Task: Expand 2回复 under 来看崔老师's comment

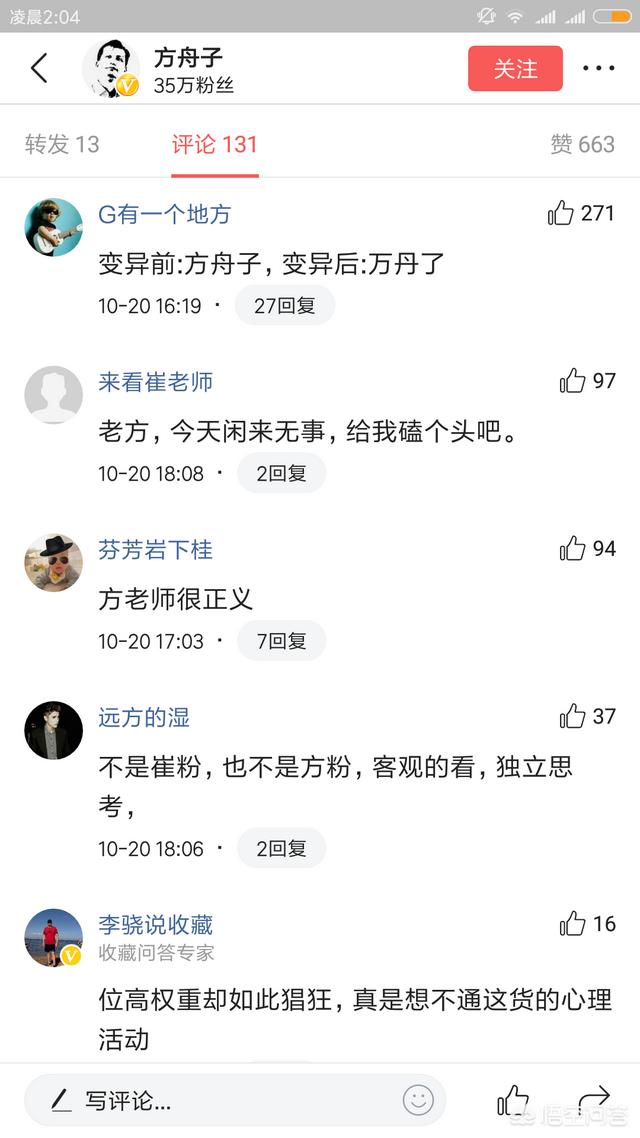Action: click(x=281, y=474)
